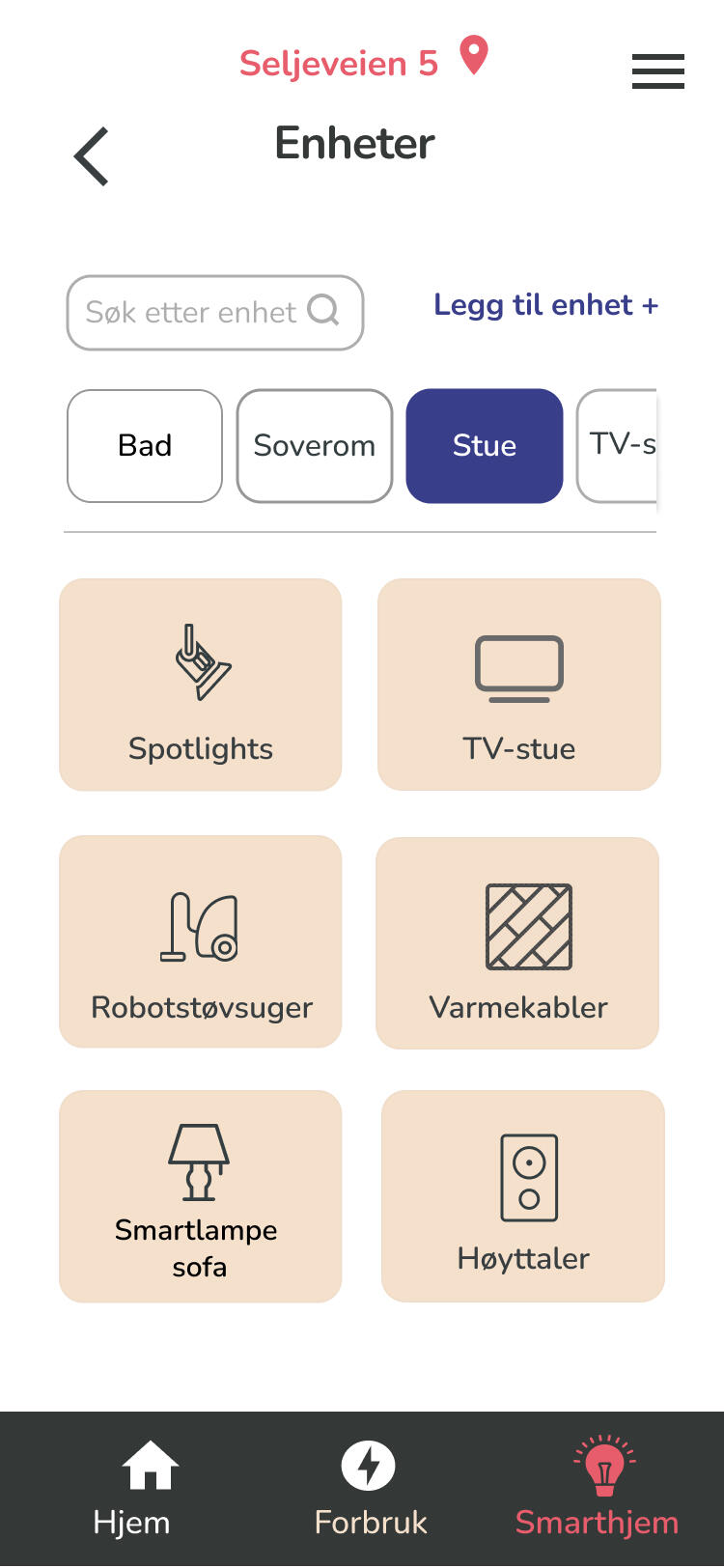Go back from the Enheter screen
The image size is (724, 1568).
(92, 156)
